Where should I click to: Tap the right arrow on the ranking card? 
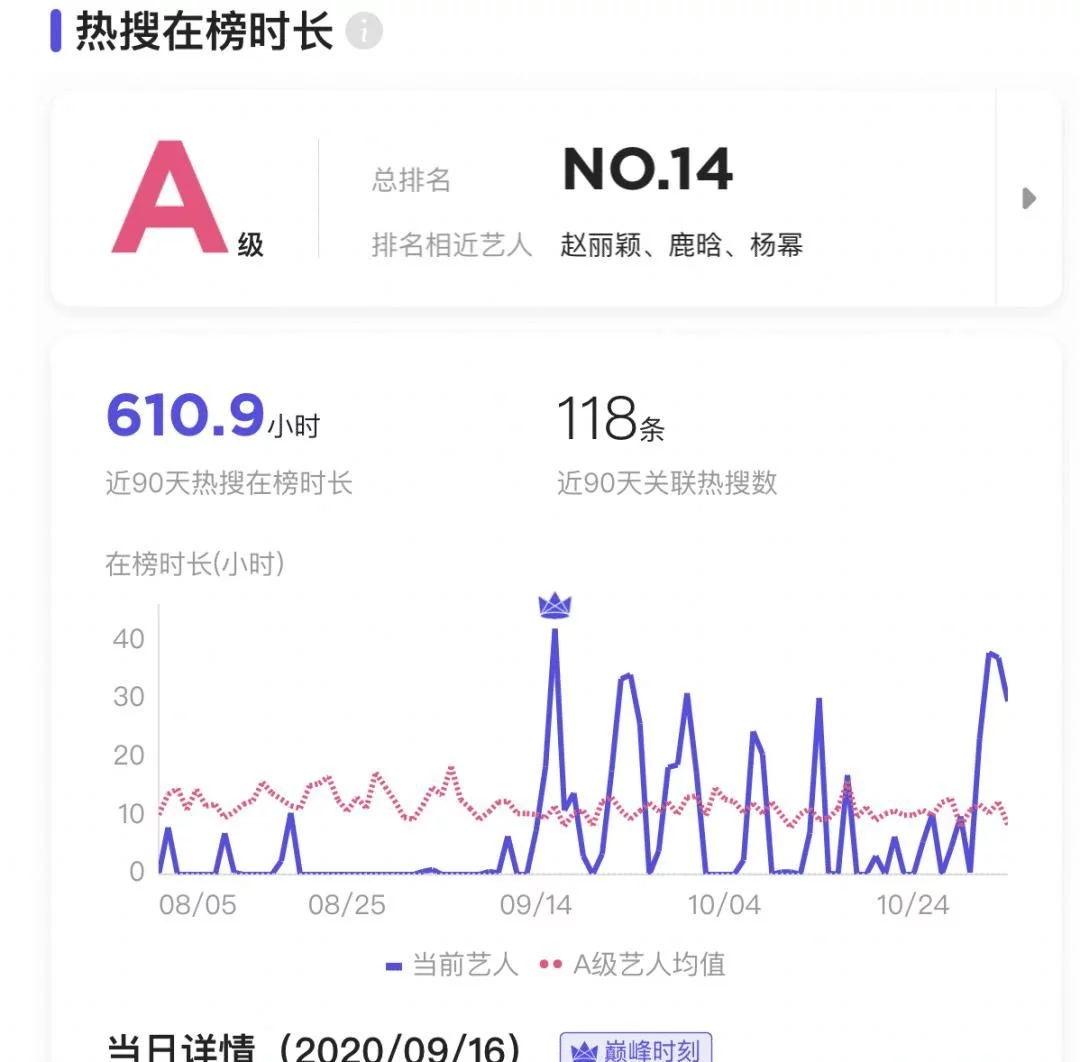pos(1029,198)
